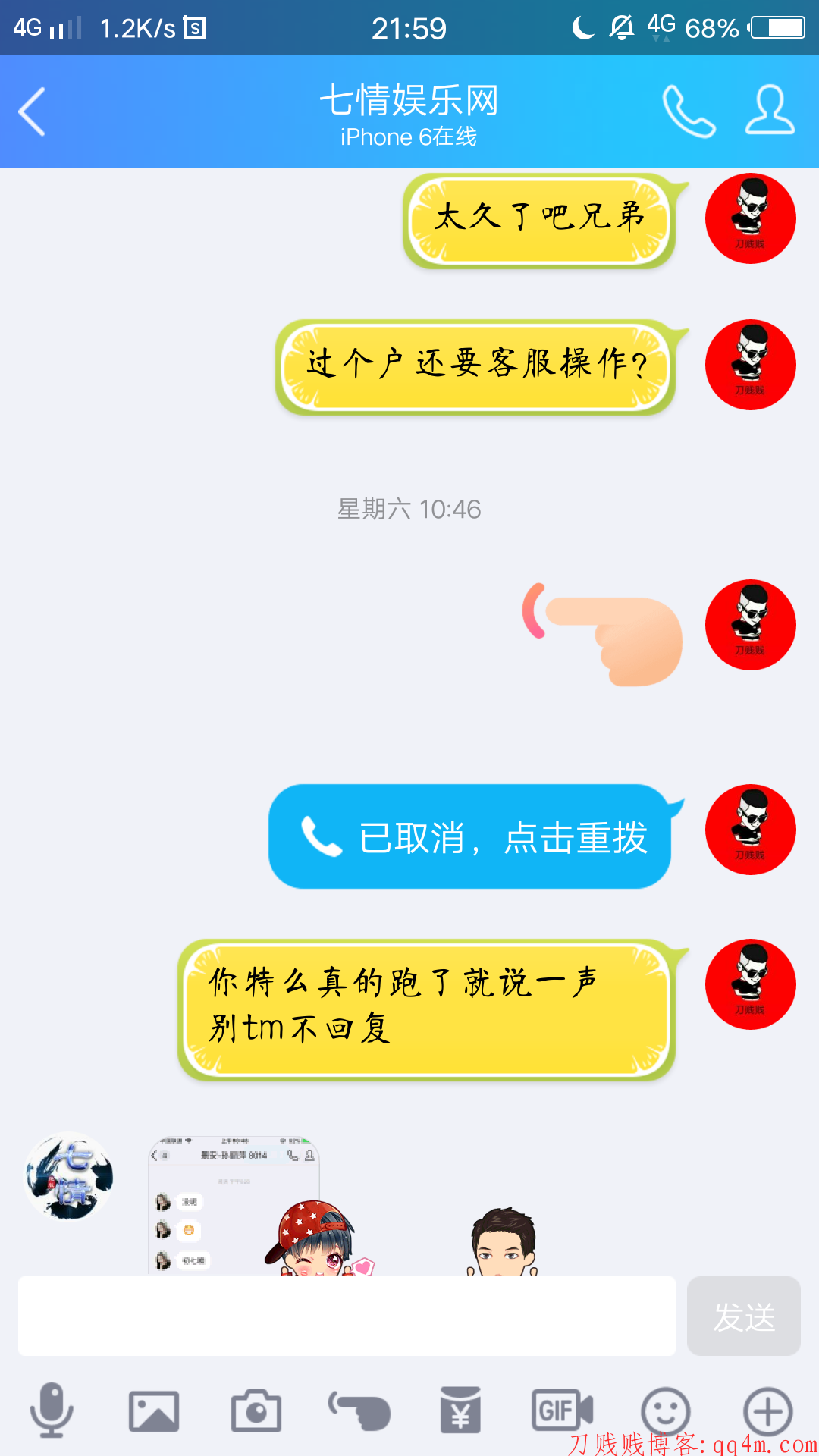Open the received screenshot image

click(x=234, y=1206)
